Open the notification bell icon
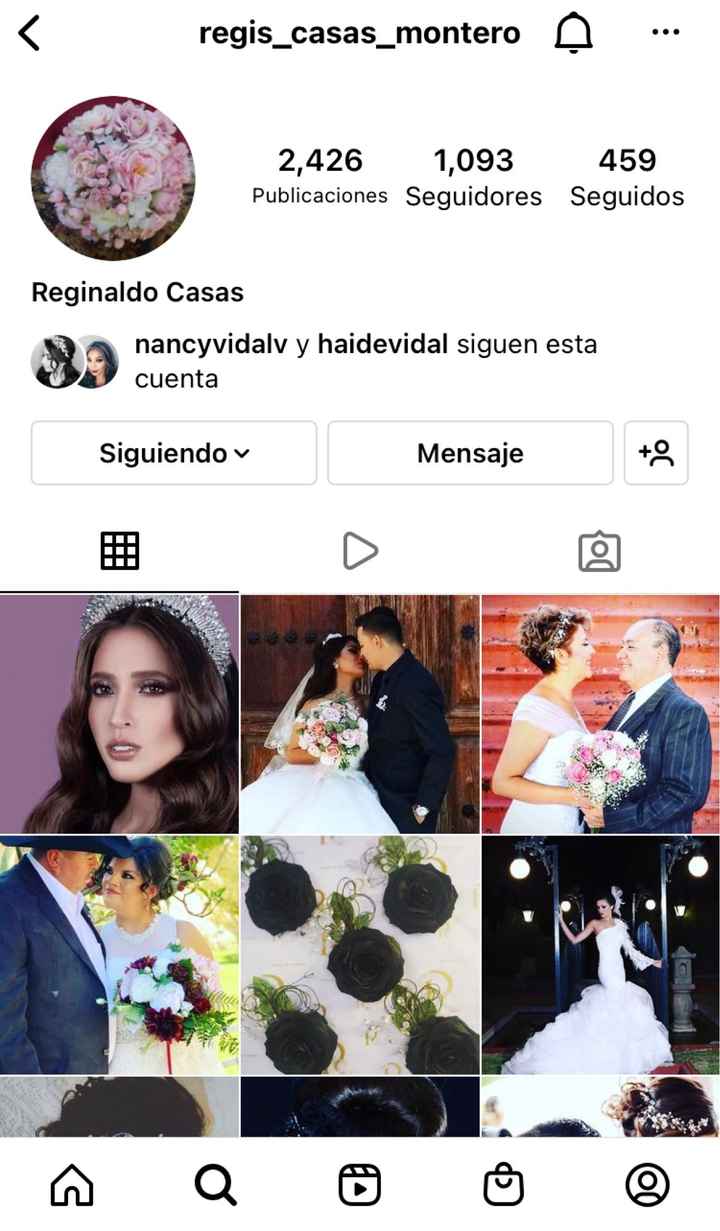Screen dimensions: 720x1231 pyautogui.click(x=573, y=31)
